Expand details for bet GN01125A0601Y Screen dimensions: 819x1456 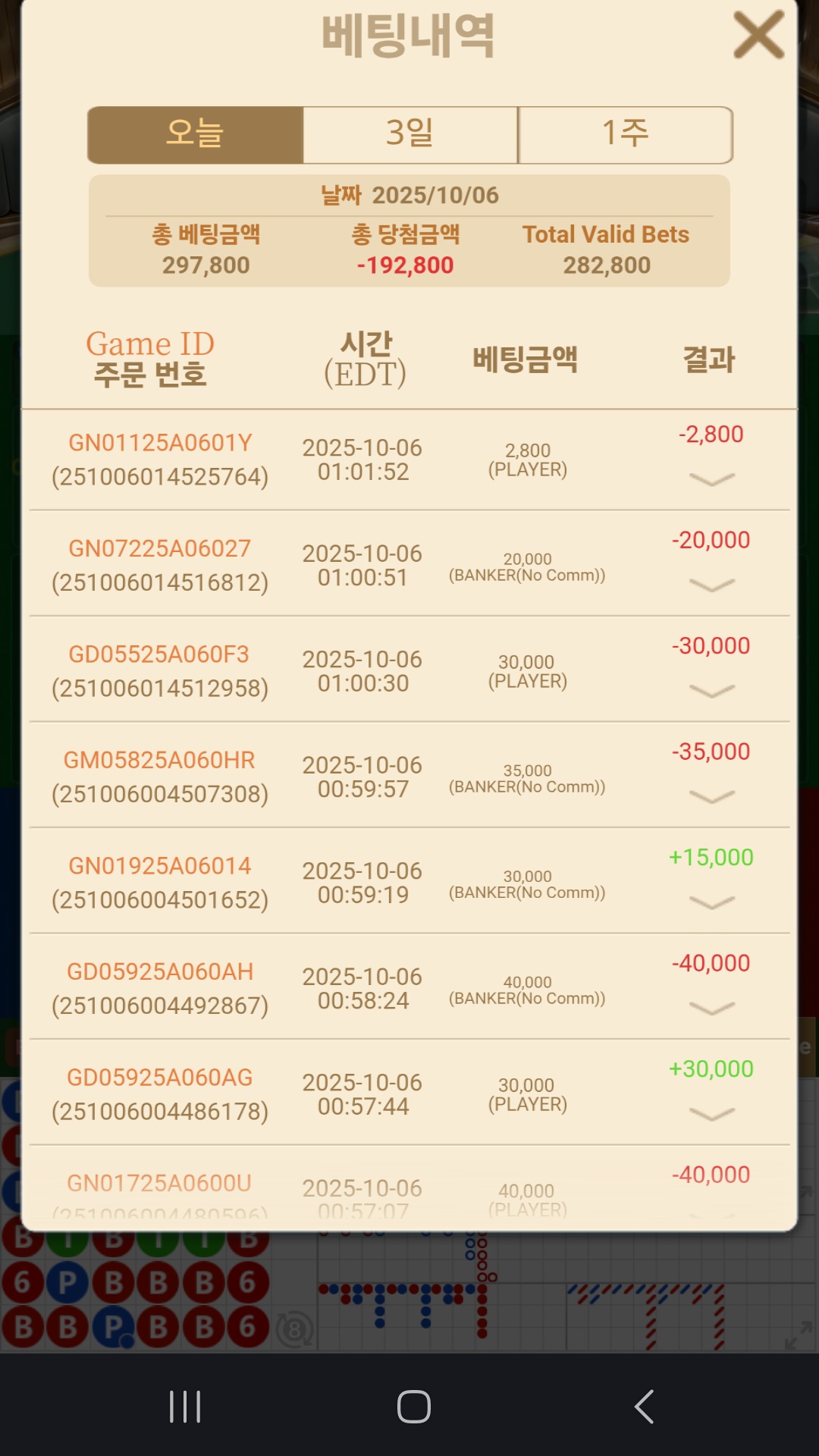(712, 479)
